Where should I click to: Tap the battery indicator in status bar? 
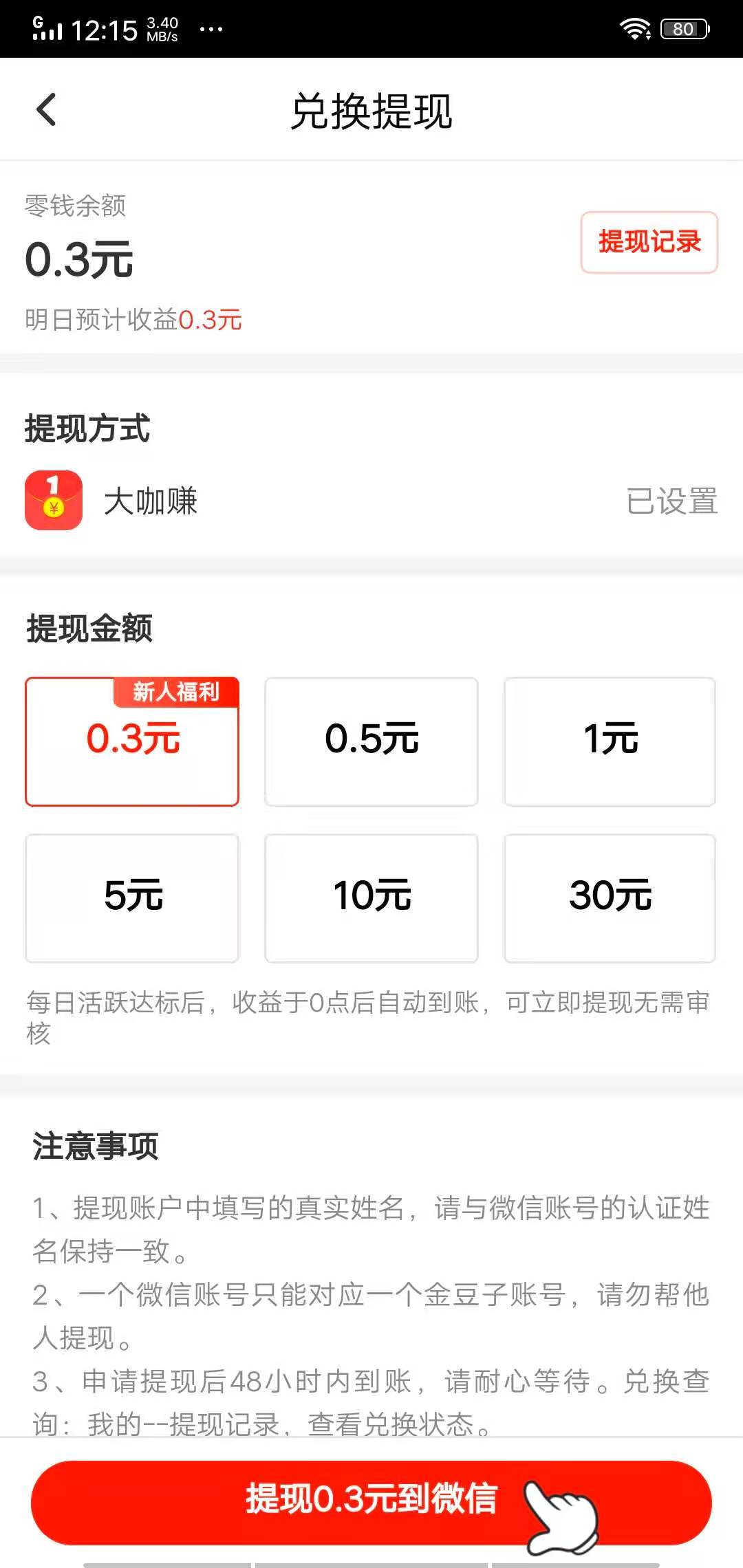tap(684, 29)
